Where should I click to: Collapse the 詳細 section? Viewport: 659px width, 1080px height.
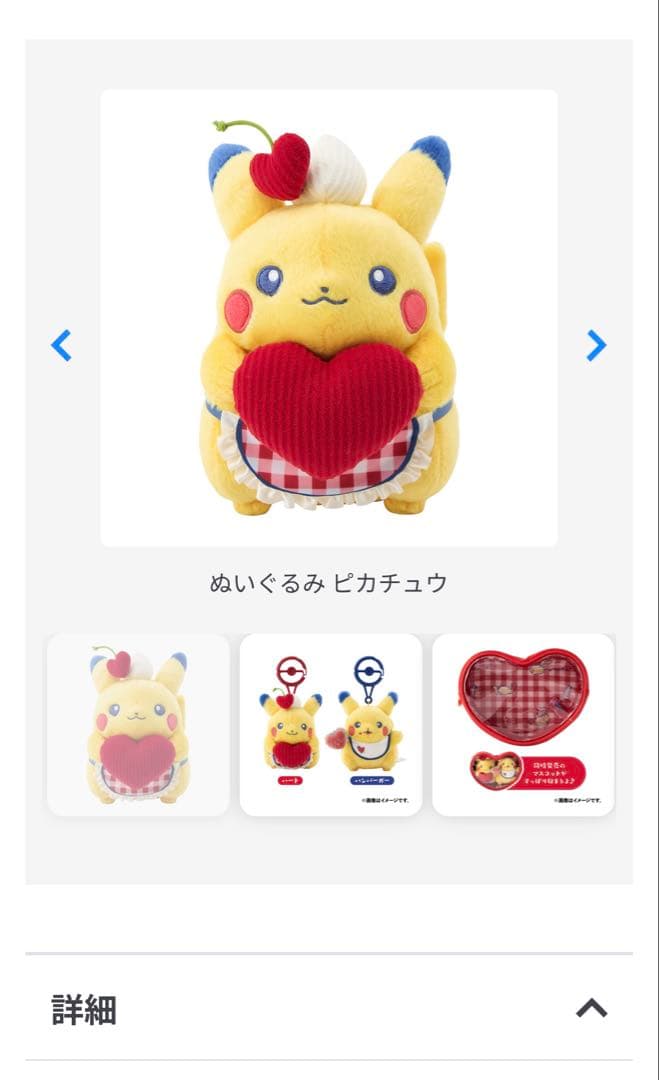tap(591, 1008)
